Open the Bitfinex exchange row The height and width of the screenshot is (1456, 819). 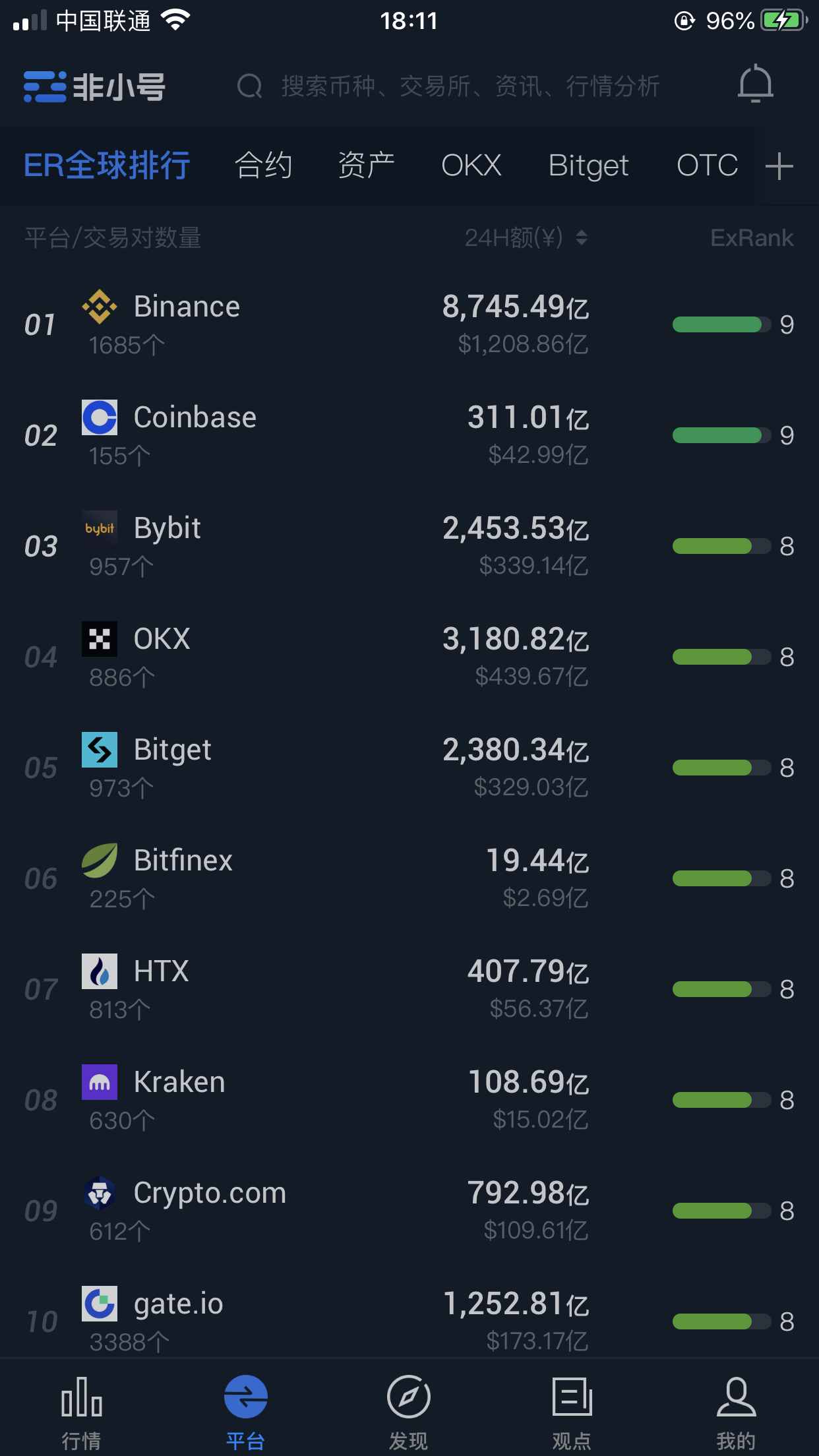(x=409, y=878)
